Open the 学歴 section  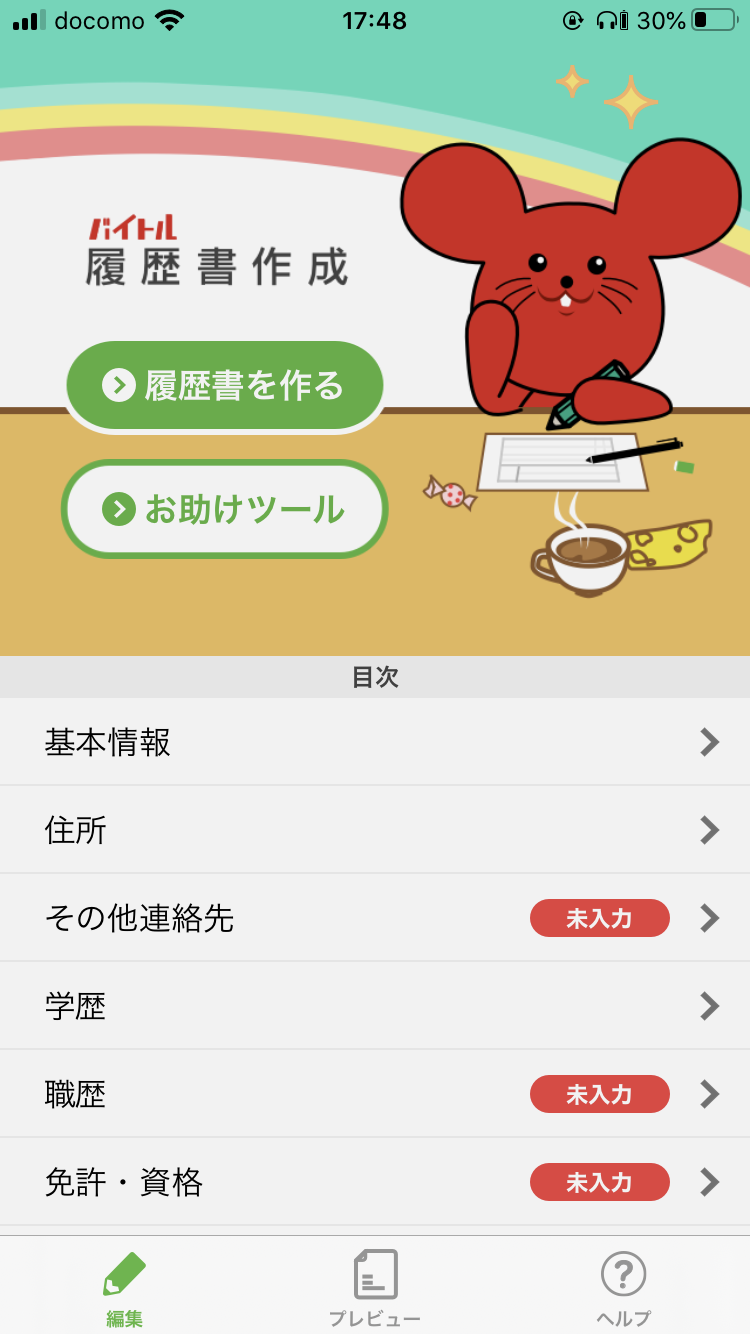[375, 1006]
